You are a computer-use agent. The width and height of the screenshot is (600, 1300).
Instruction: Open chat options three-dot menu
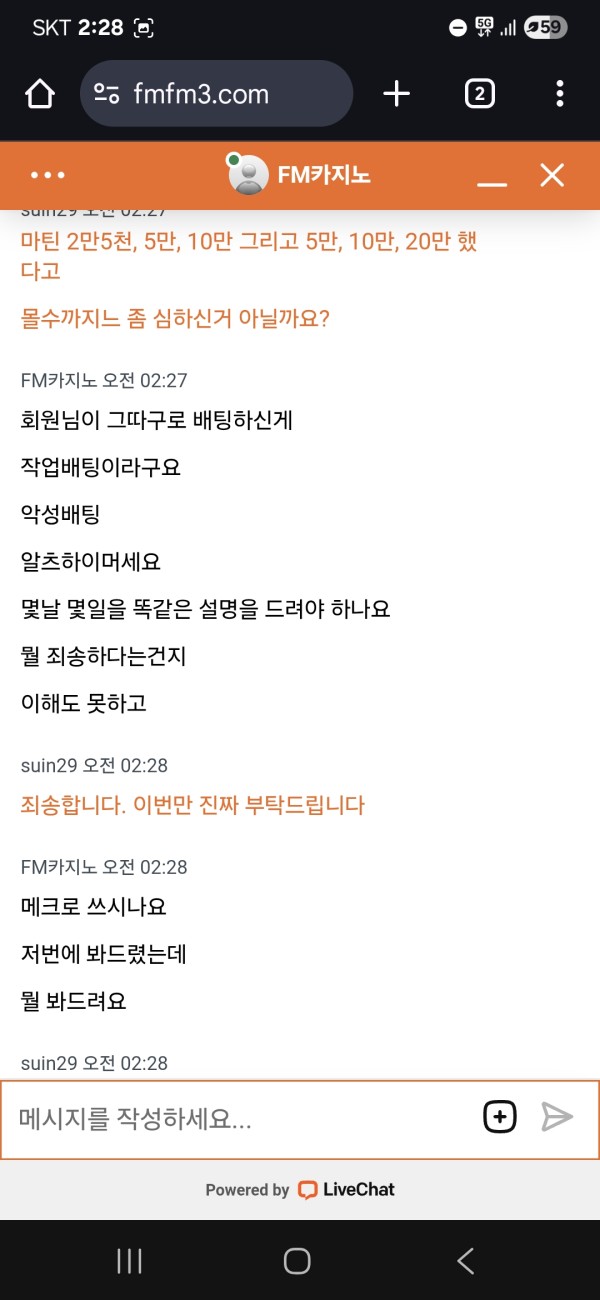tap(48, 175)
